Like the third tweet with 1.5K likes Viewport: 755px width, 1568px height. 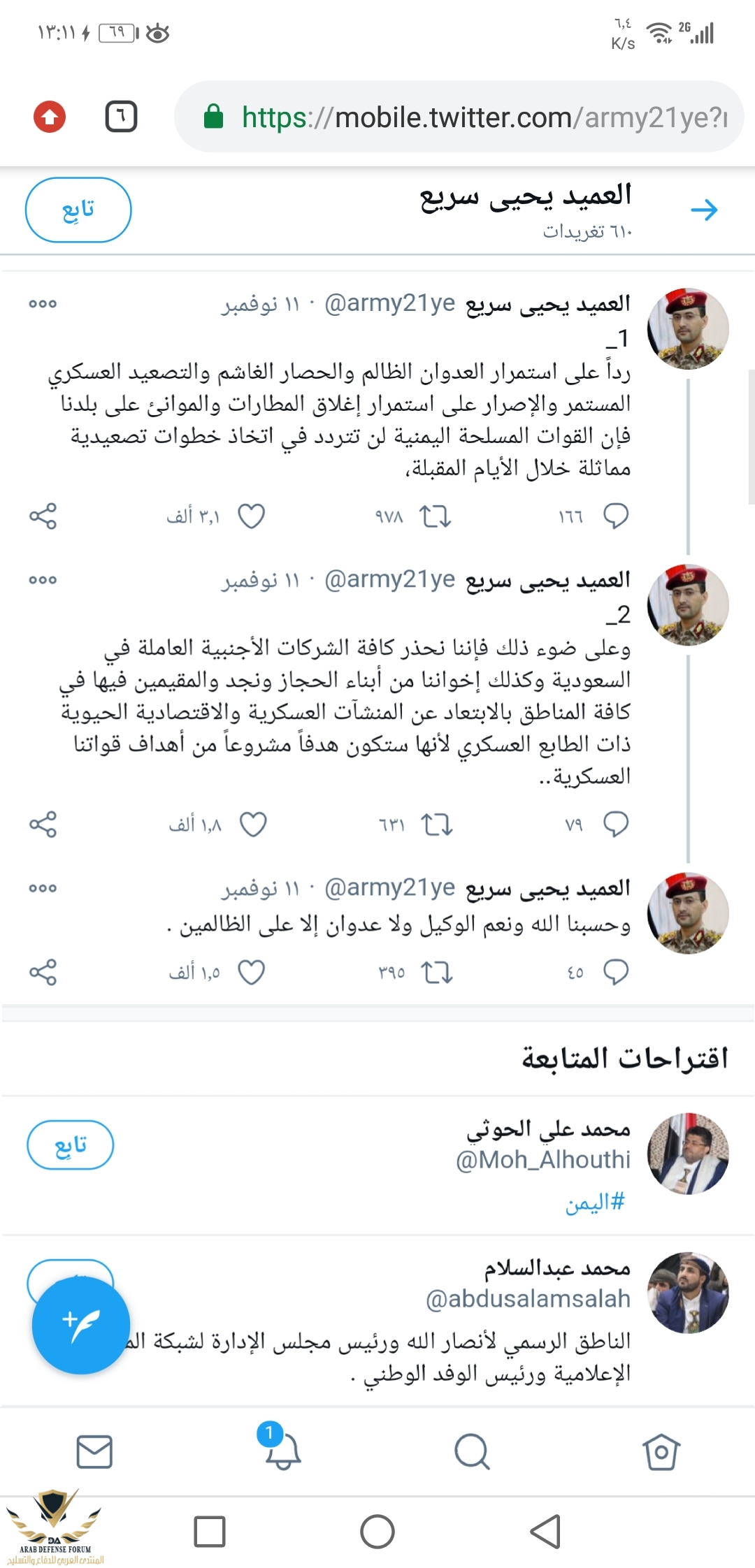252,972
